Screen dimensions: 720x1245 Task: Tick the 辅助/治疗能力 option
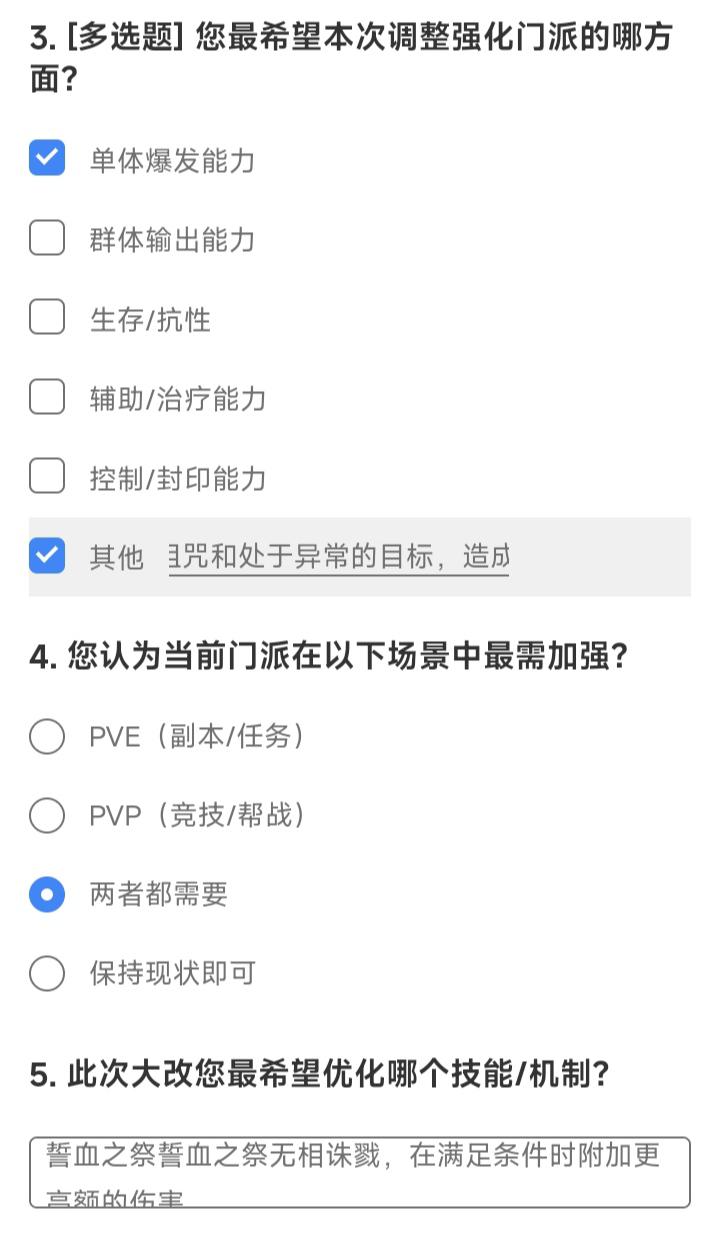pyautogui.click(x=47, y=397)
